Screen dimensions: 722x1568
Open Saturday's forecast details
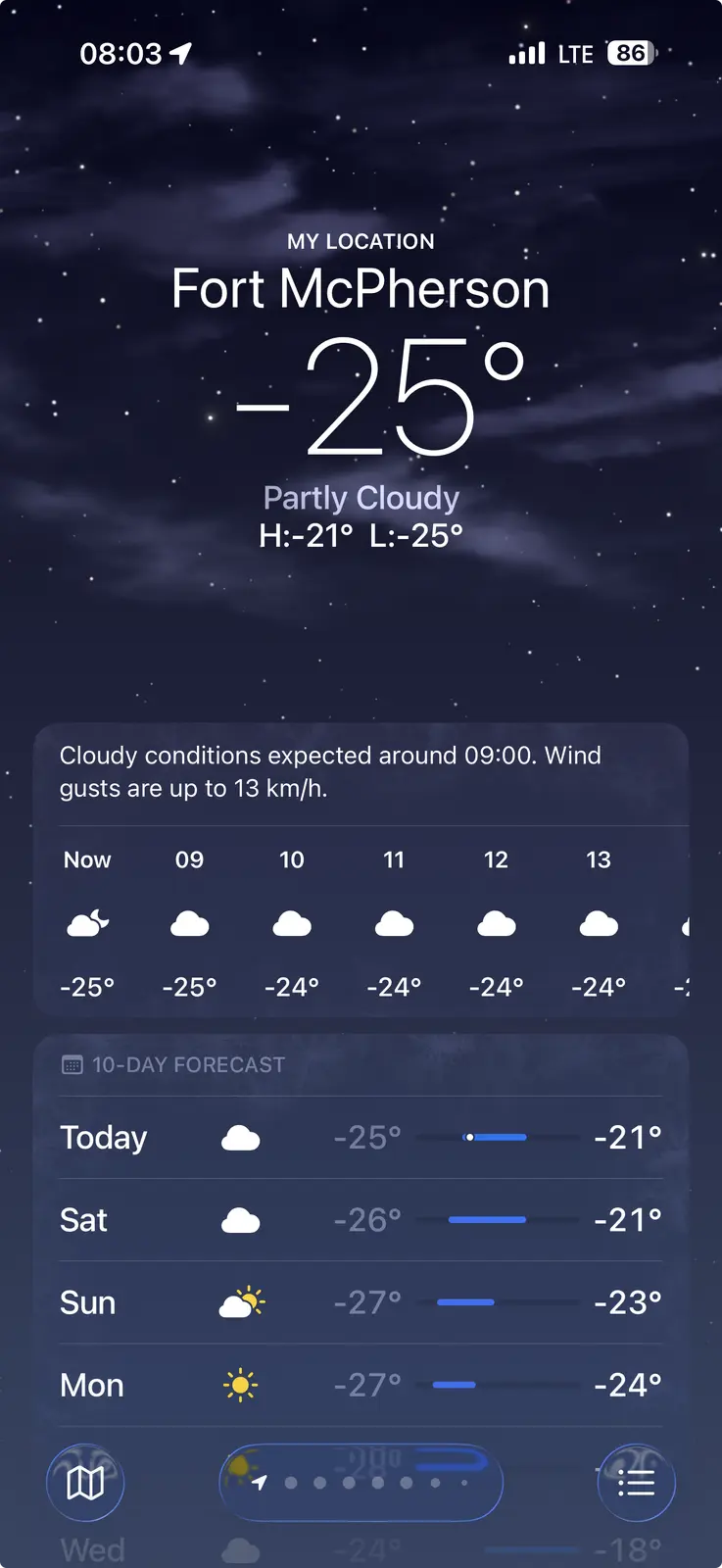pyautogui.click(x=361, y=1220)
